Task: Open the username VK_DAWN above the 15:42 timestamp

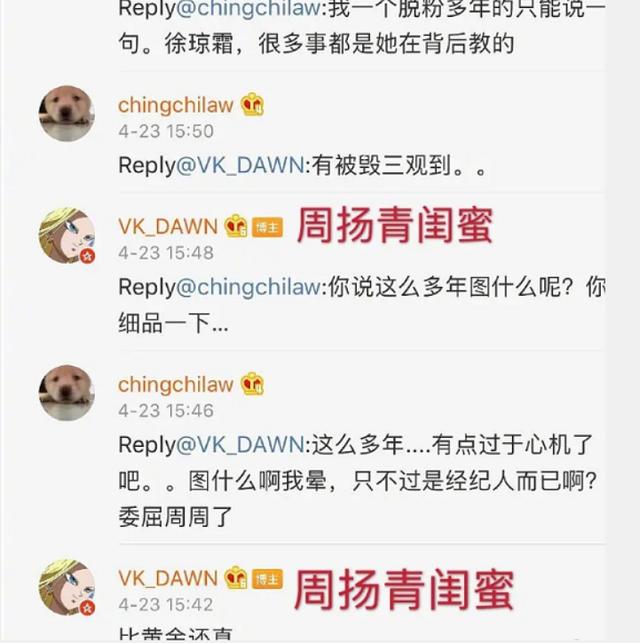Action: pyautogui.click(x=167, y=577)
